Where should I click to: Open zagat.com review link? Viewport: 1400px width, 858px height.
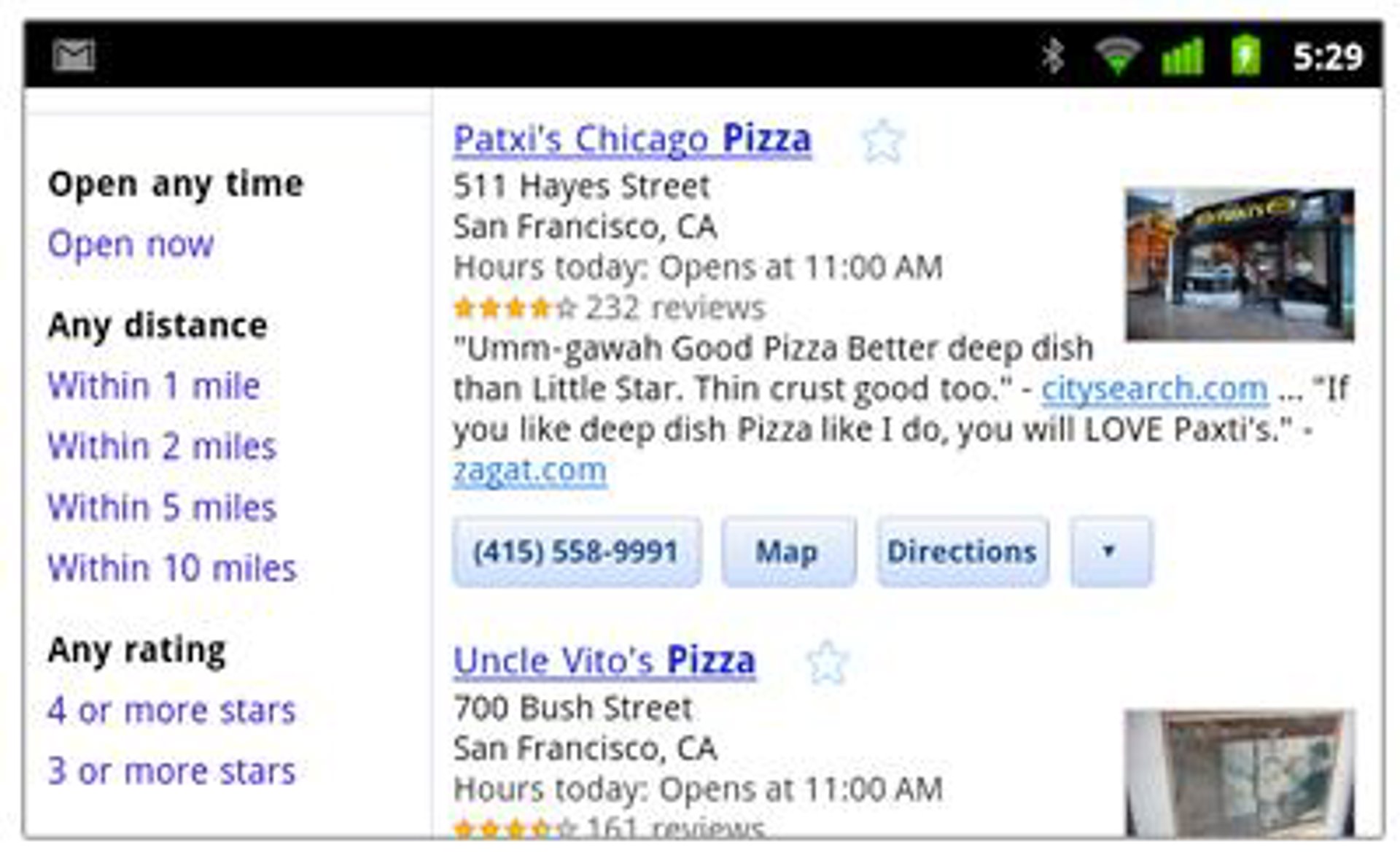pos(529,471)
